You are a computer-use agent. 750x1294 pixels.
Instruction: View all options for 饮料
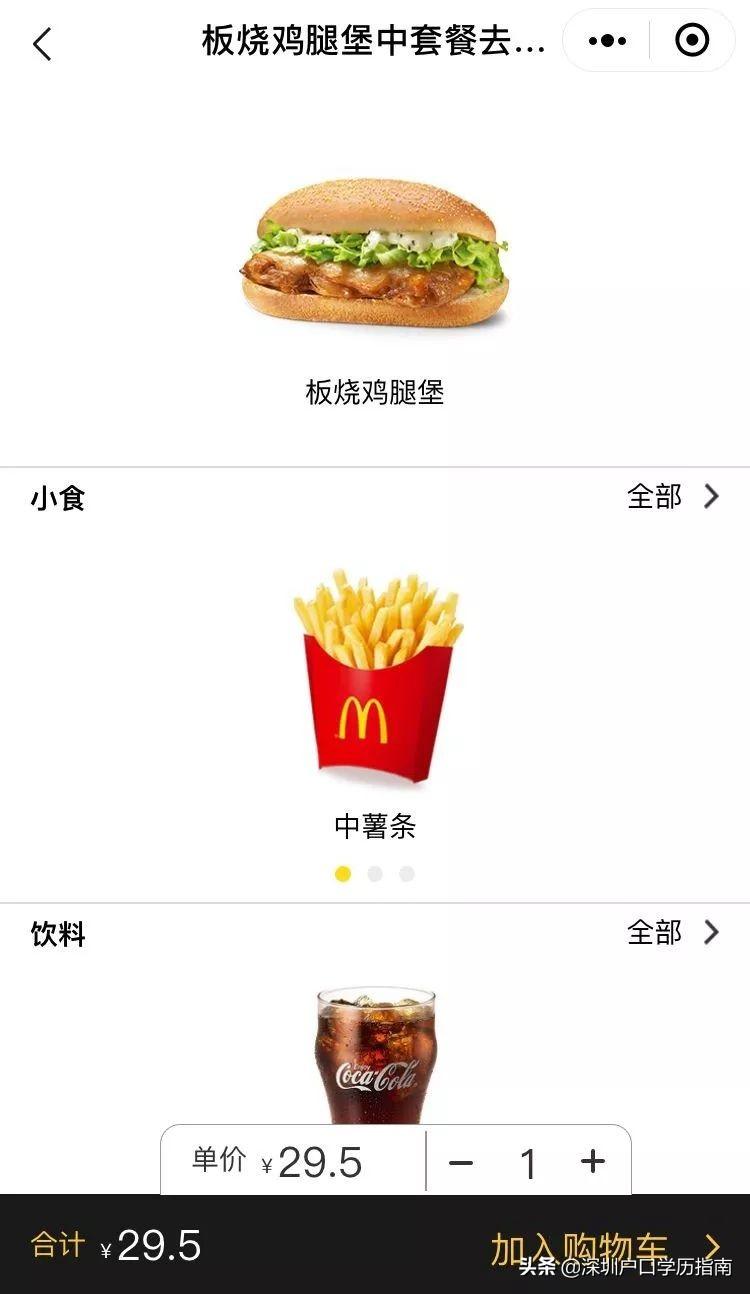click(673, 932)
